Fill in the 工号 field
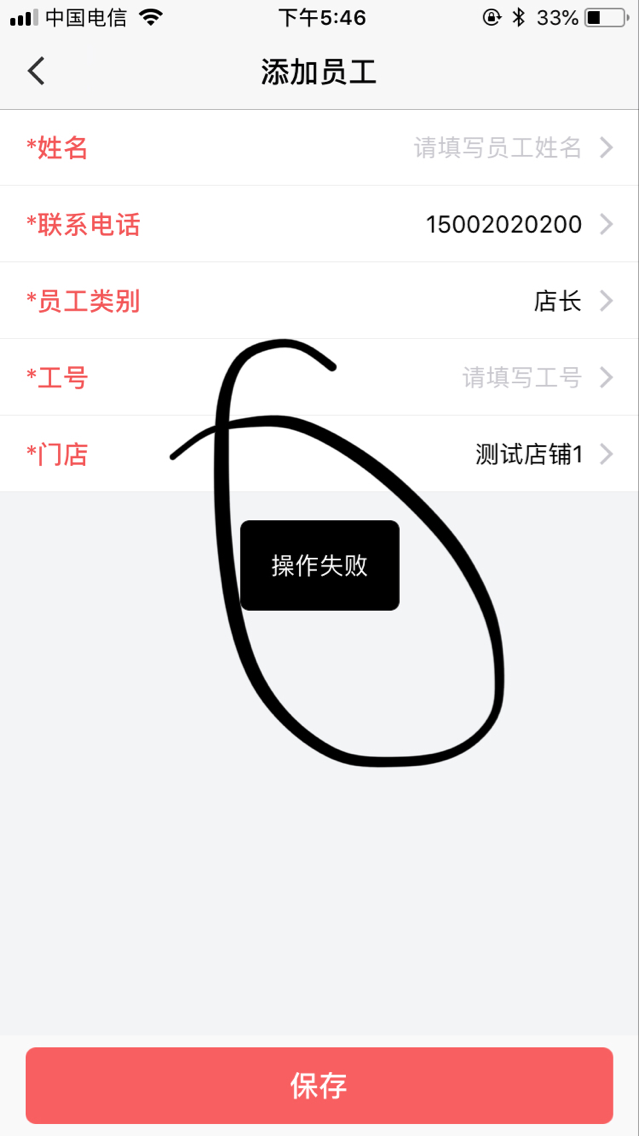Image resolution: width=639 pixels, height=1136 pixels. click(x=320, y=377)
